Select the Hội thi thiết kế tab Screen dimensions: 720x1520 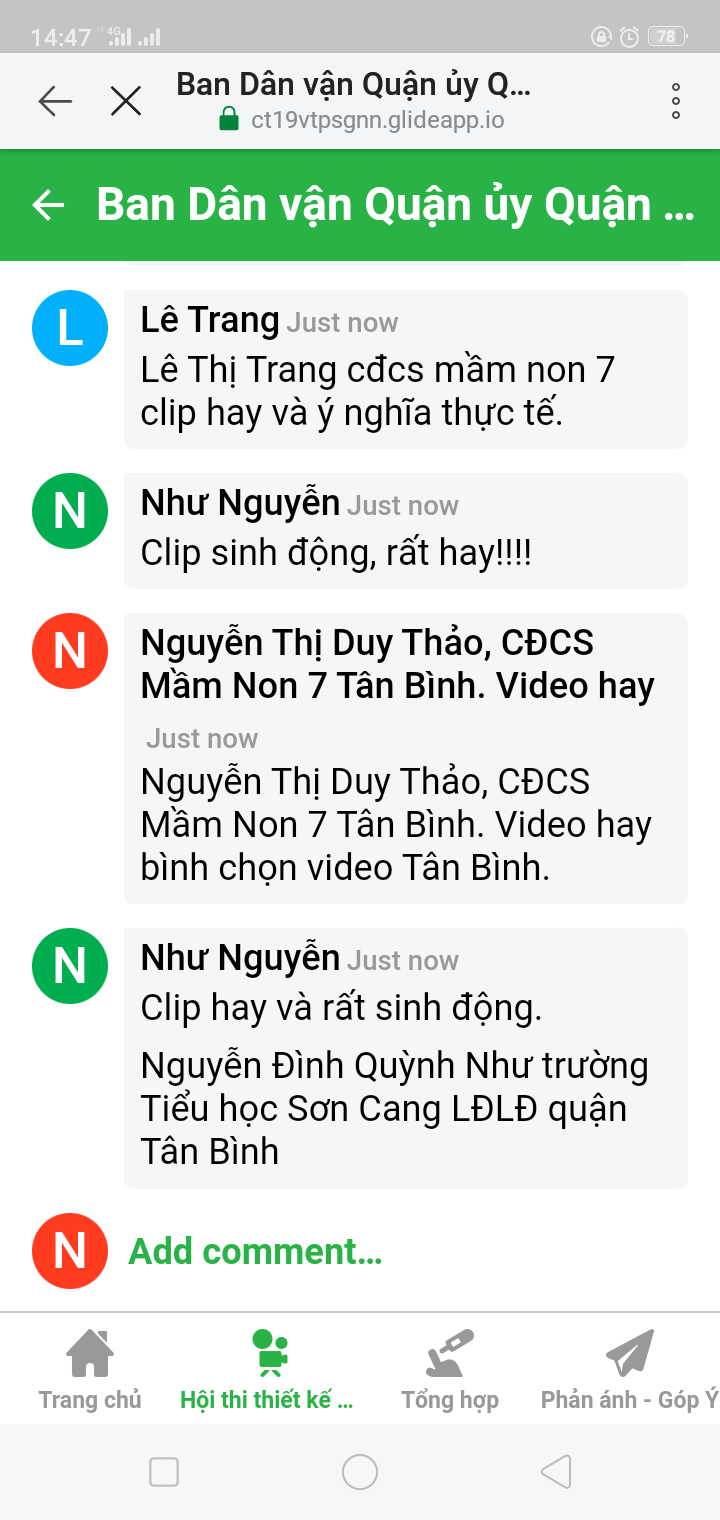tap(267, 1369)
